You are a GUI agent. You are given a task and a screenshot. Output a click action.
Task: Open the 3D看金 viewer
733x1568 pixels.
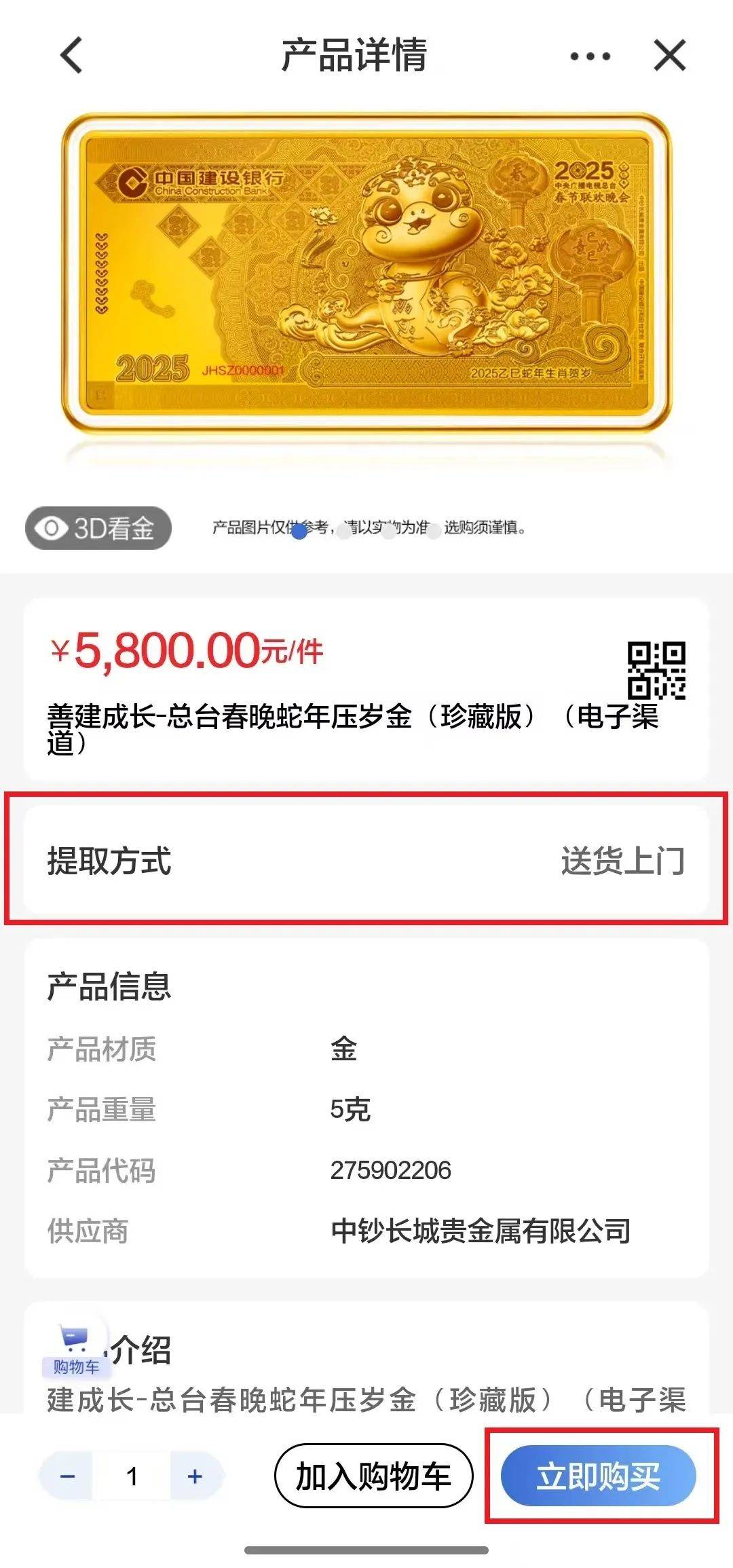coord(98,528)
